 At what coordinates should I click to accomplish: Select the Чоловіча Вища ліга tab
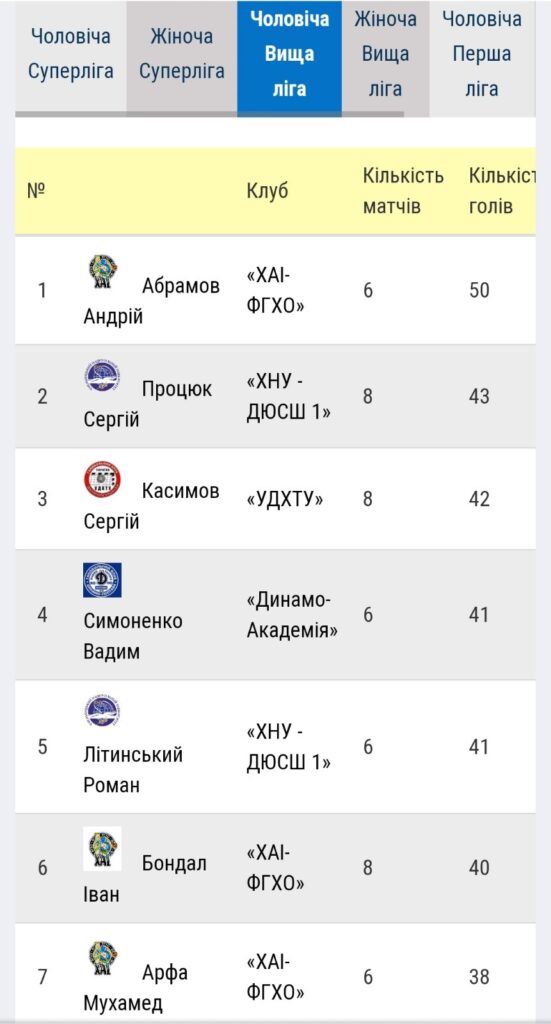click(289, 55)
